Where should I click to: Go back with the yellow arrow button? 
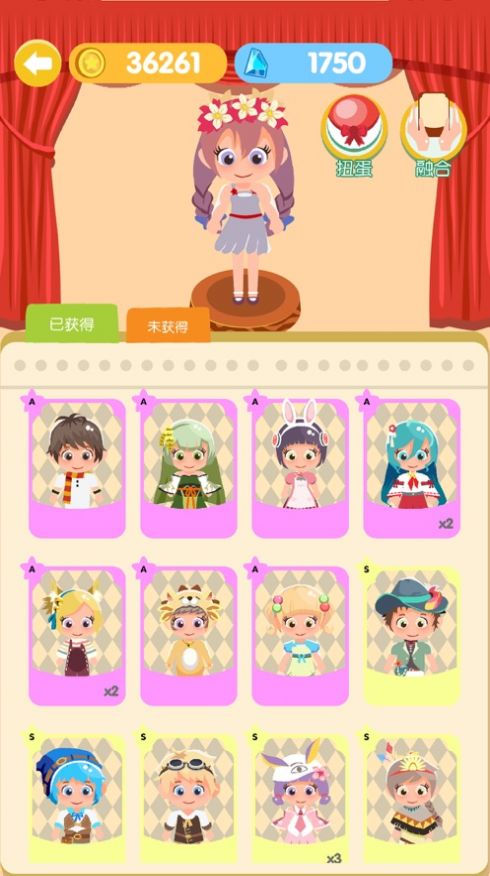pos(38,63)
